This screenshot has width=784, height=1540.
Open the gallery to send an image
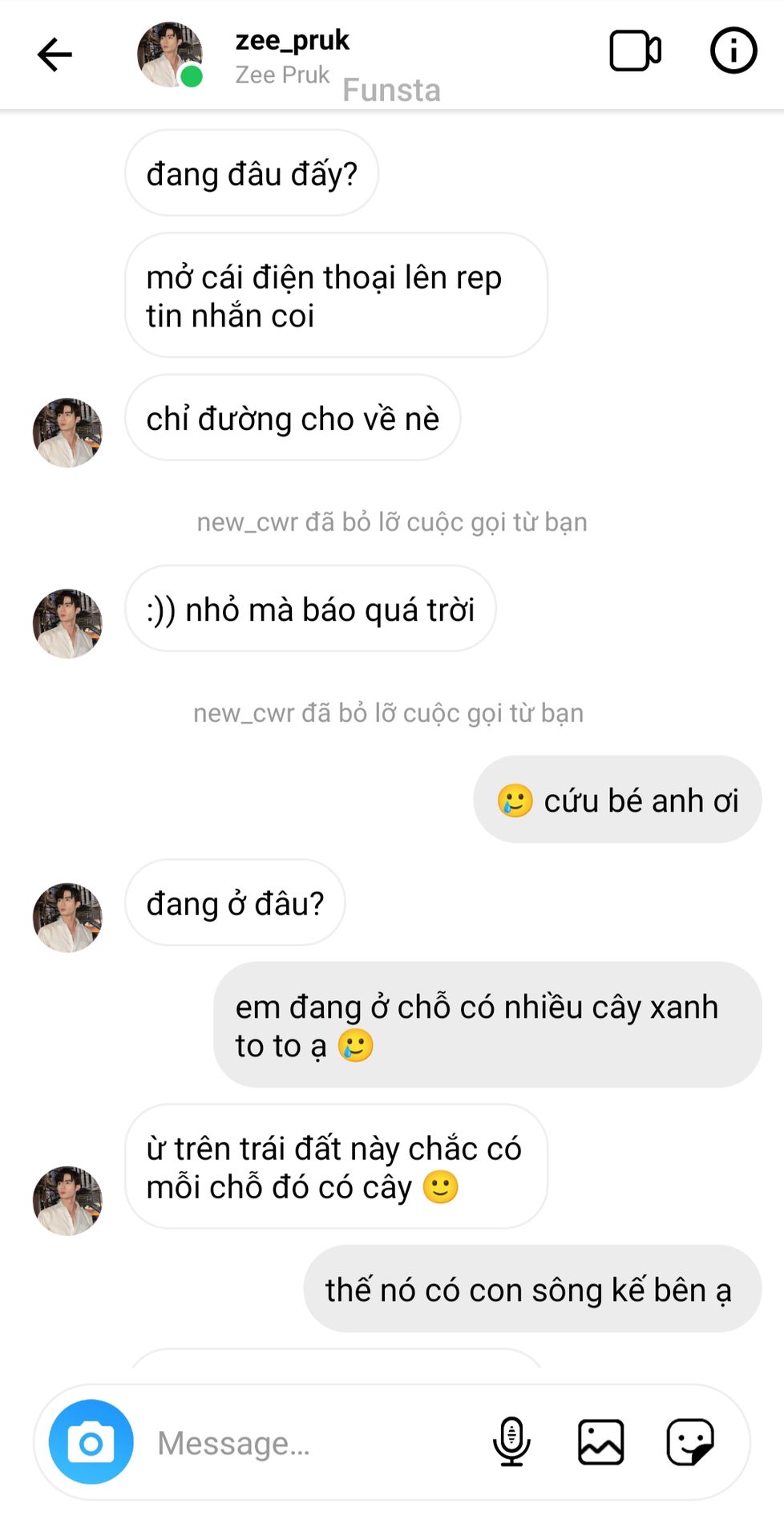601,1442
